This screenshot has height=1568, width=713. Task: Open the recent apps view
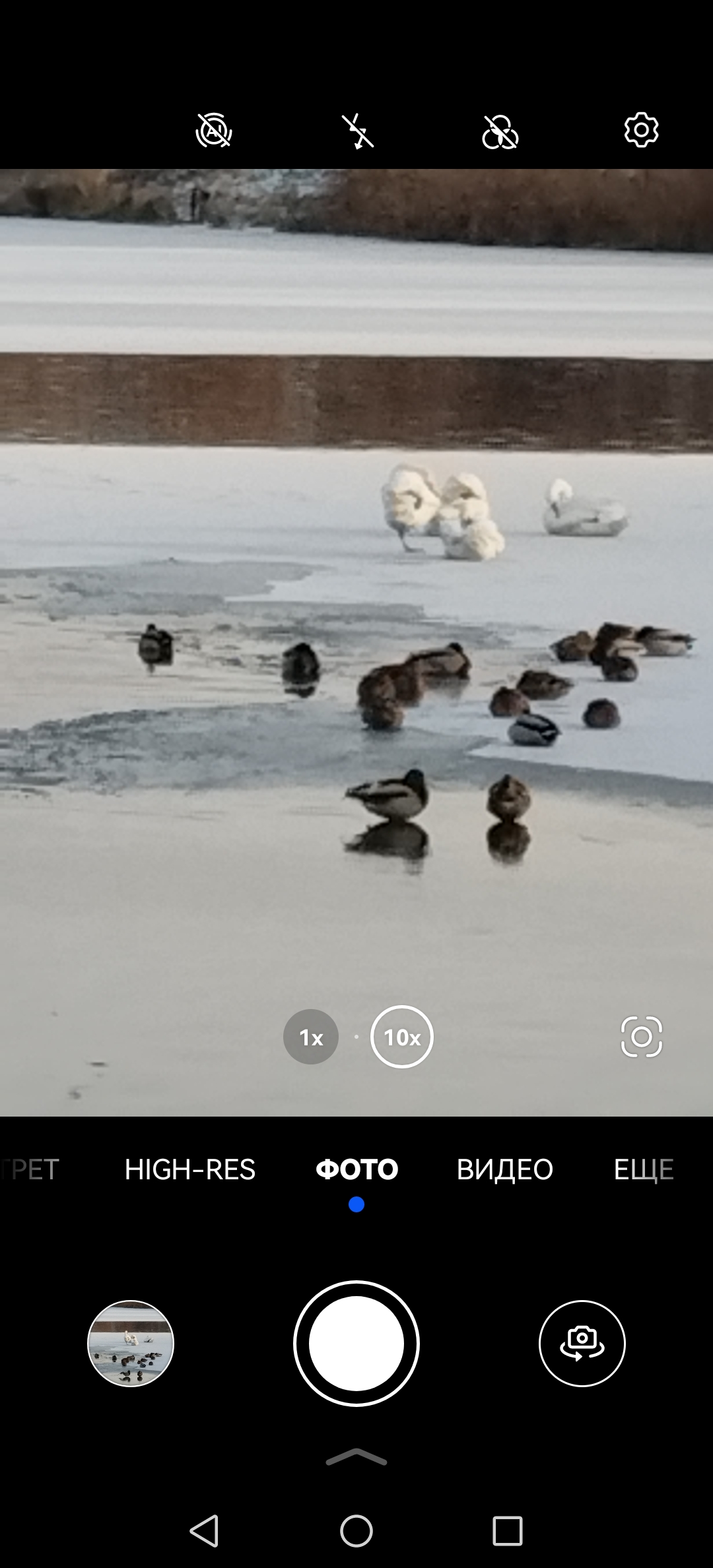pos(507,1531)
